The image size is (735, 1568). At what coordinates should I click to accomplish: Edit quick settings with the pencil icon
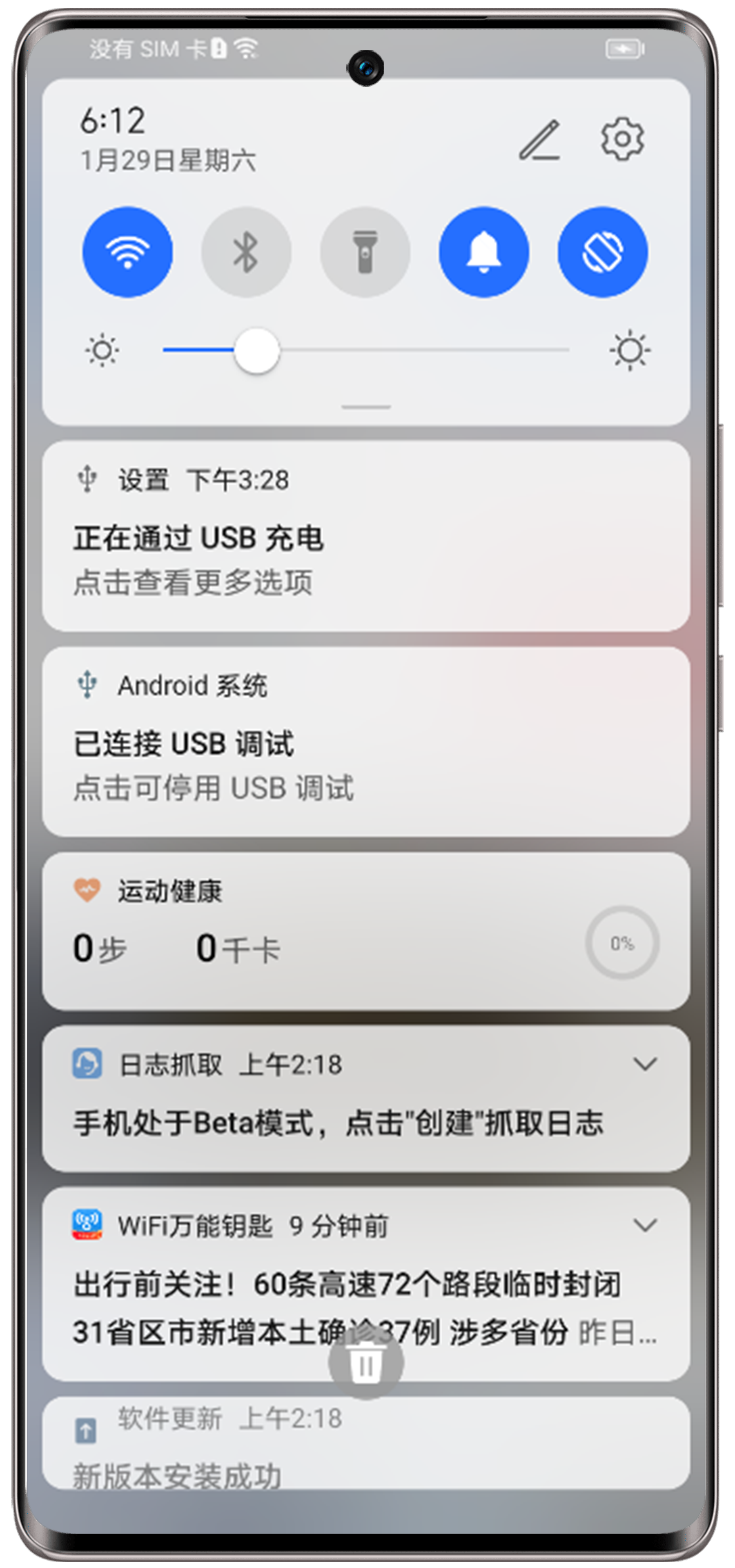(x=539, y=140)
